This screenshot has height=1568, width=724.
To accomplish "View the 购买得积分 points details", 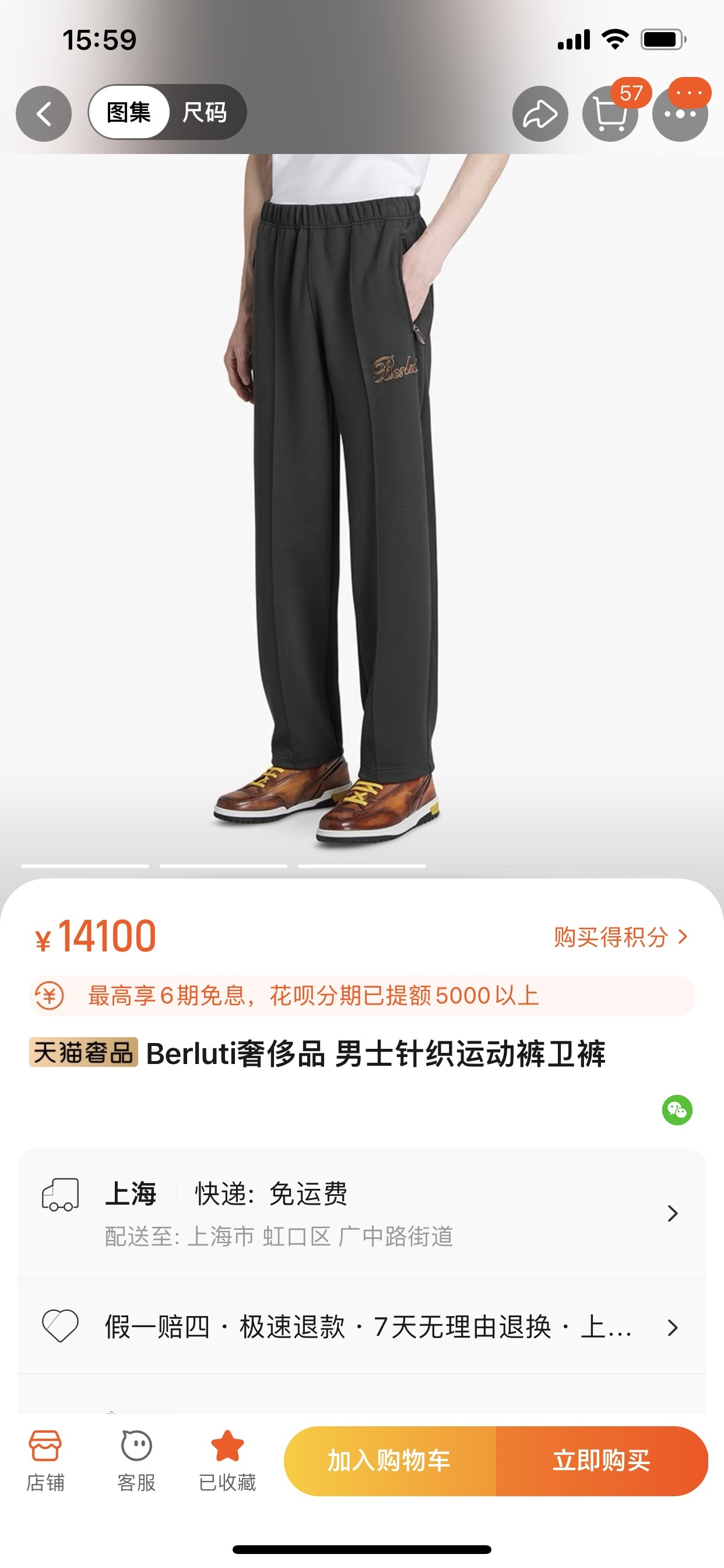I will (x=620, y=937).
